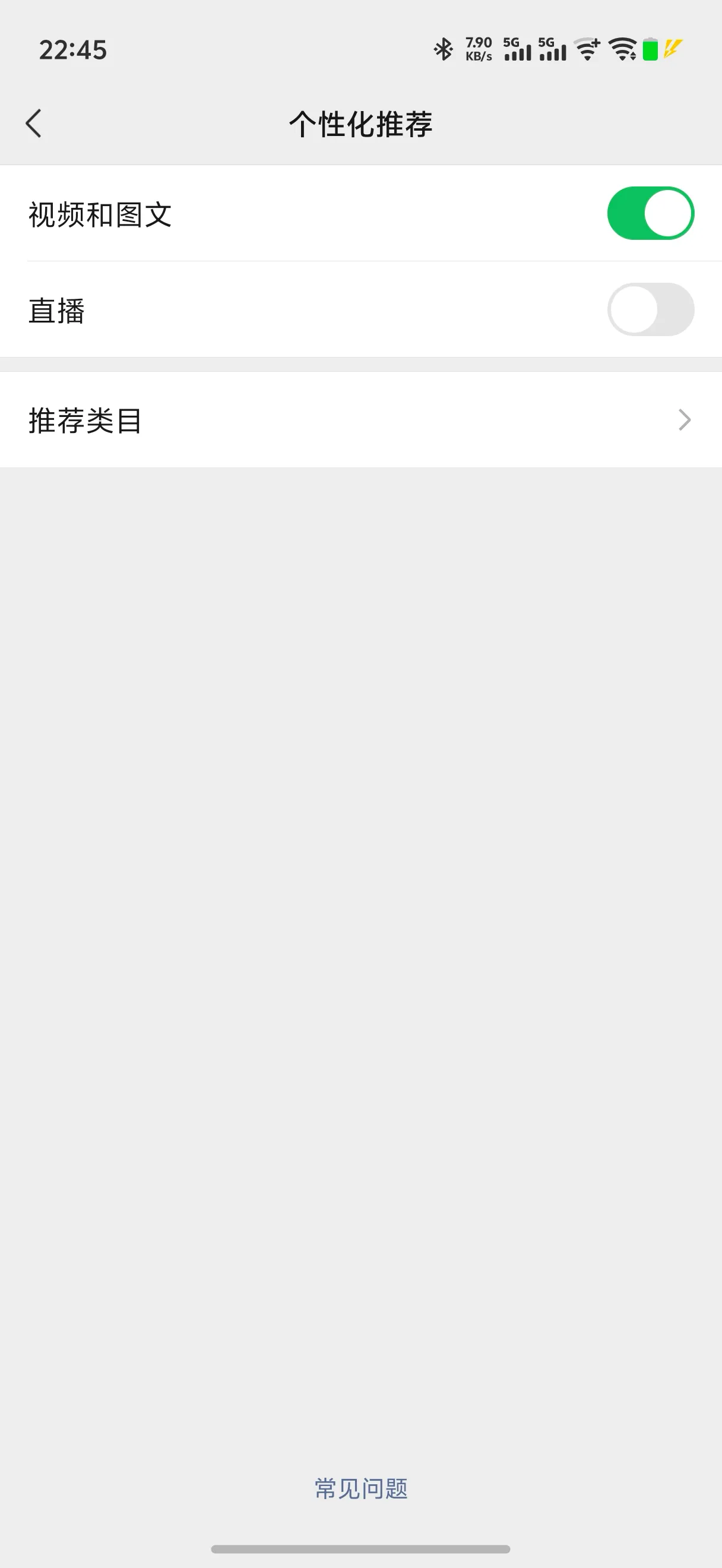Click the Wi-Fi signal icon
722x1568 pixels.
tap(622, 49)
